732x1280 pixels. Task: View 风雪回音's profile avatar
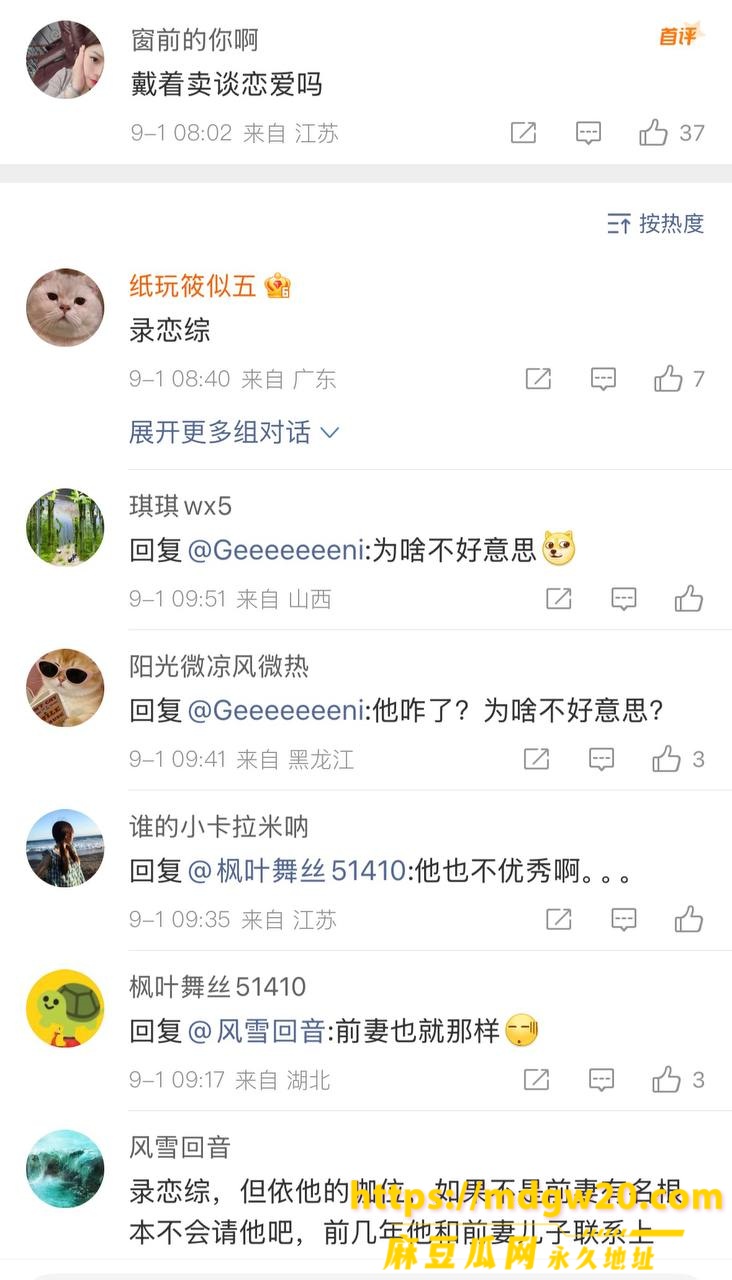point(65,1169)
